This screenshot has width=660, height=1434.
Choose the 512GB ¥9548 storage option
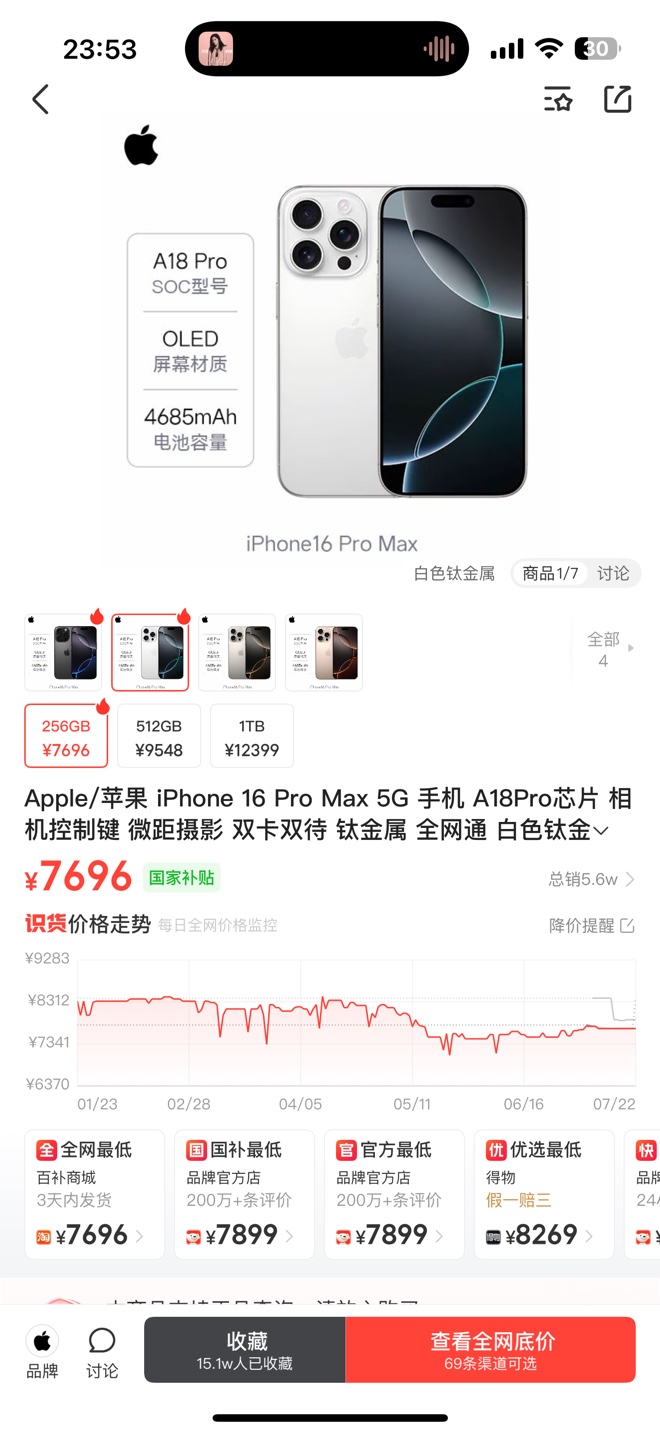click(159, 738)
